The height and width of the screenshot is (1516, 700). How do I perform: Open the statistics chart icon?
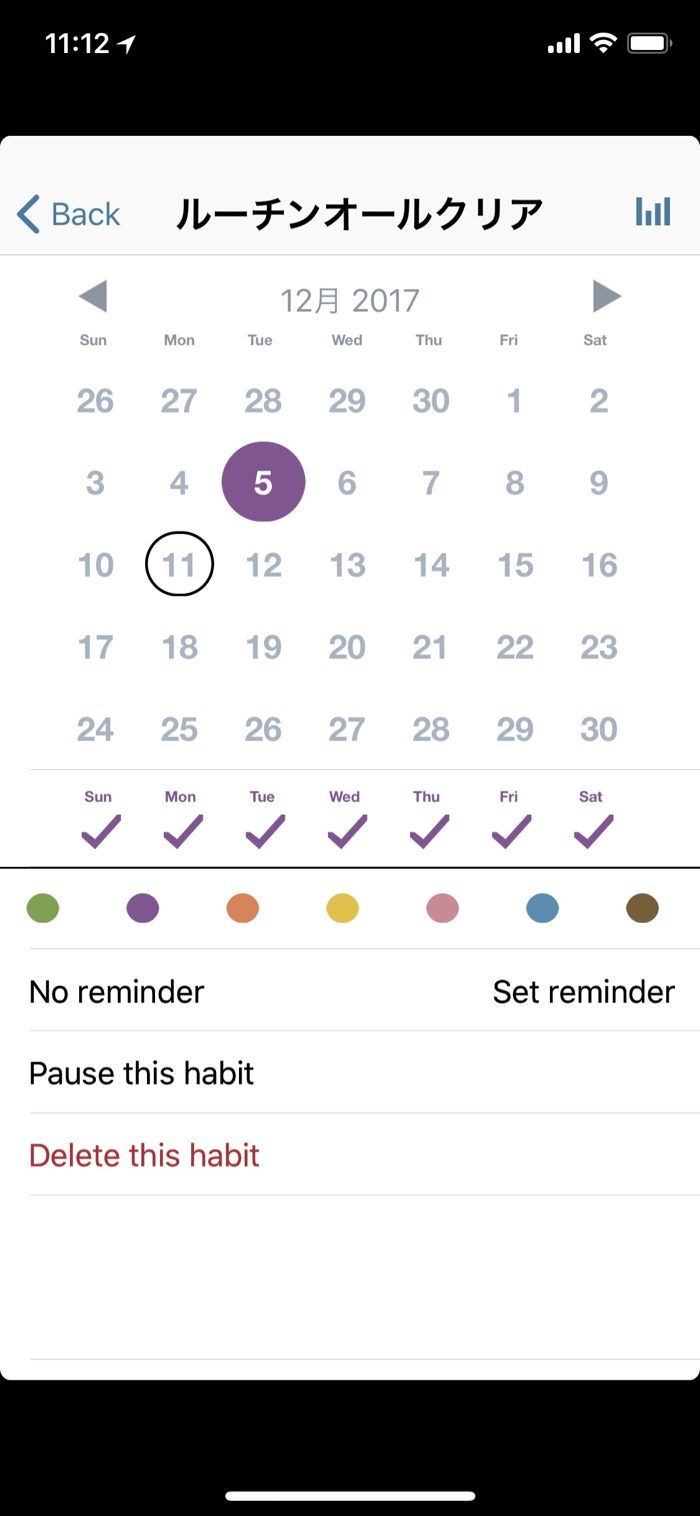coord(652,212)
